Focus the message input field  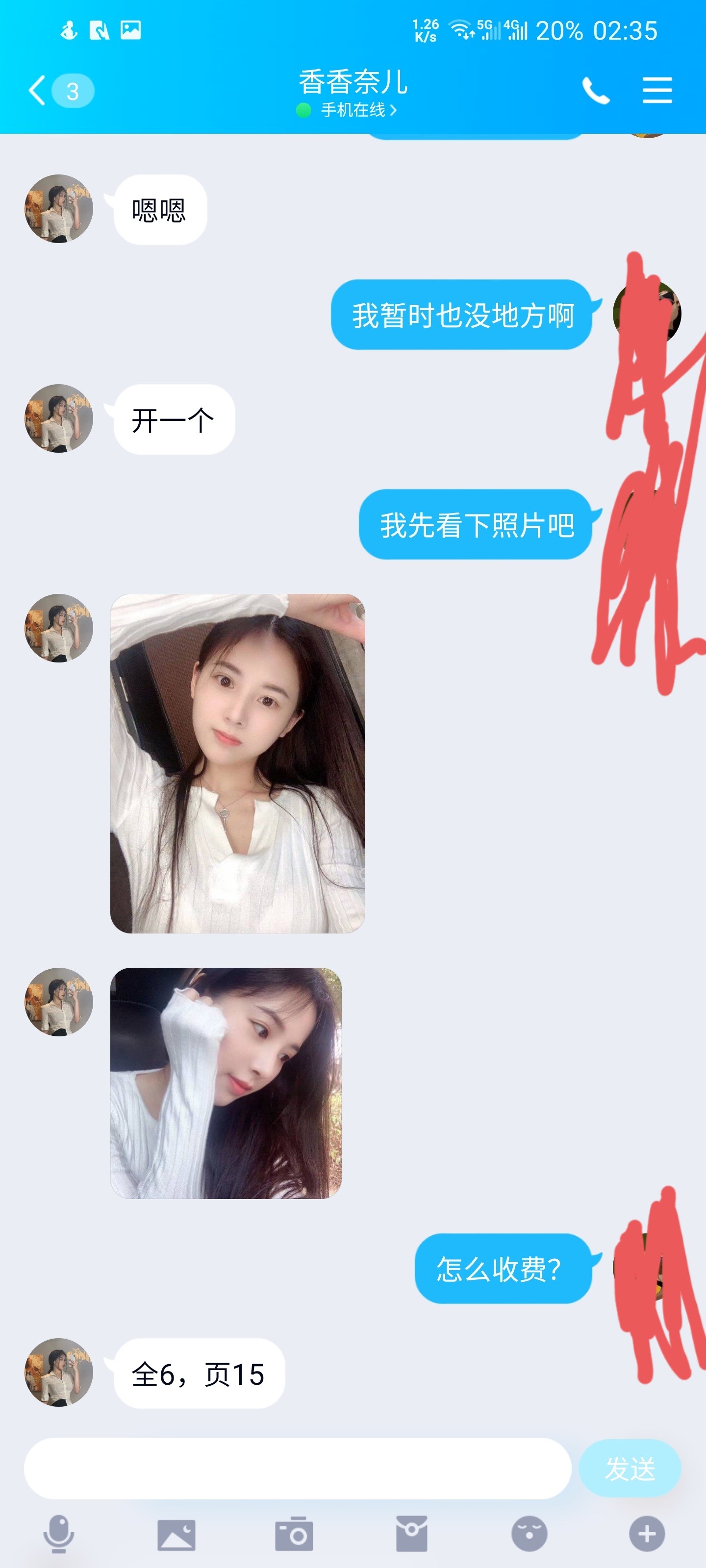(x=297, y=1468)
